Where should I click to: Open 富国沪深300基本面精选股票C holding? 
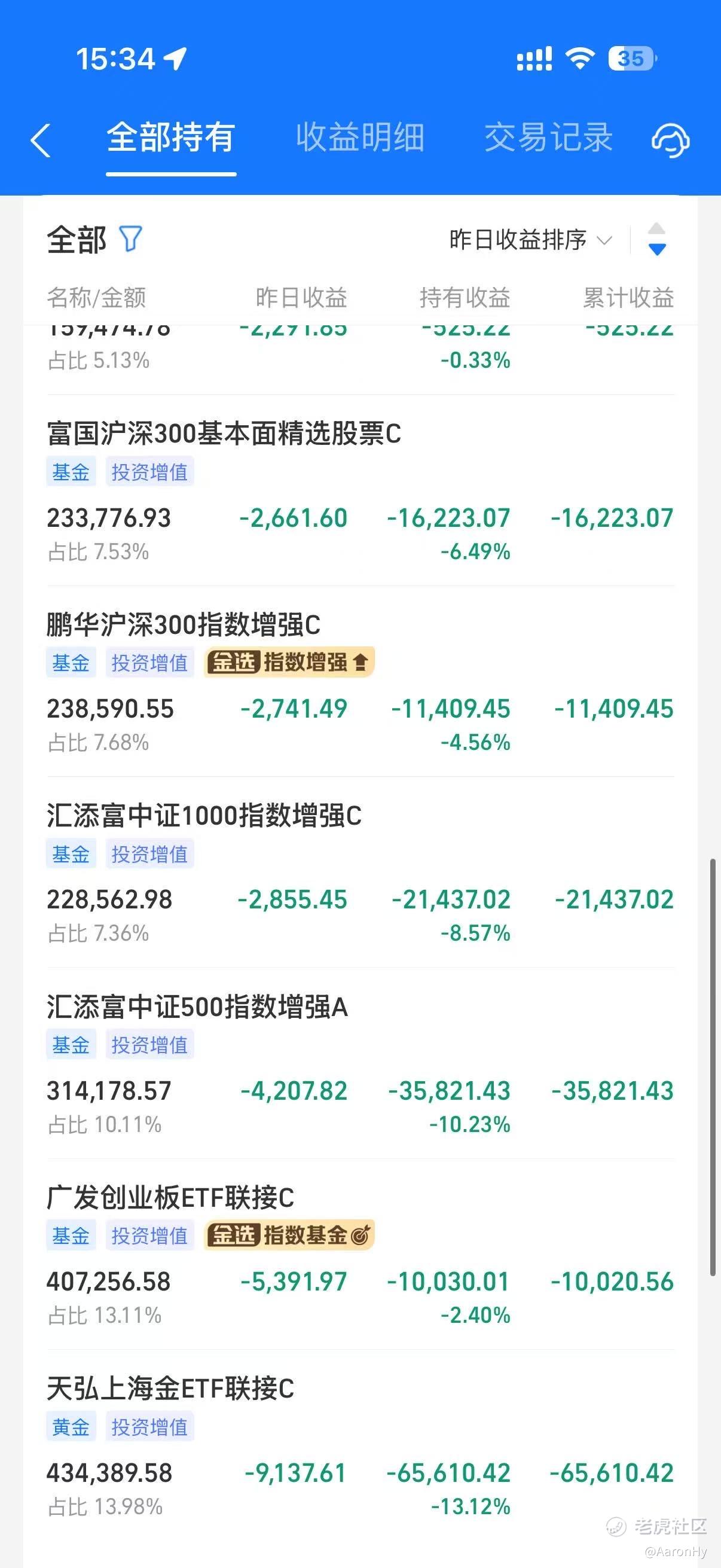click(224, 434)
